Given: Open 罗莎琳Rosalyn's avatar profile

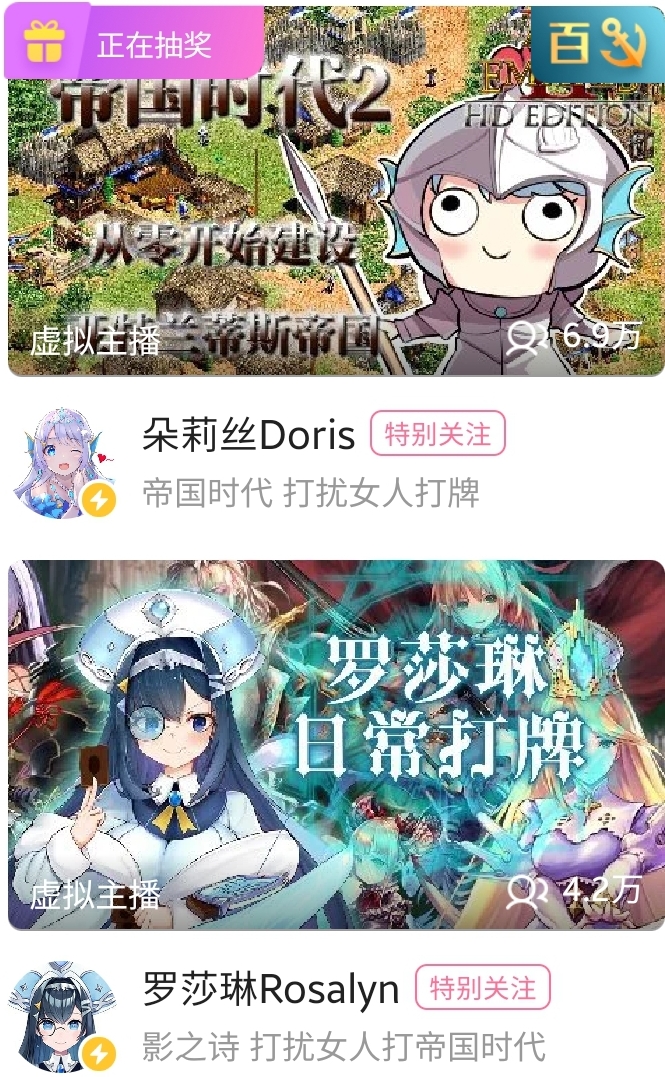Looking at the screenshot, I should point(62,1017).
